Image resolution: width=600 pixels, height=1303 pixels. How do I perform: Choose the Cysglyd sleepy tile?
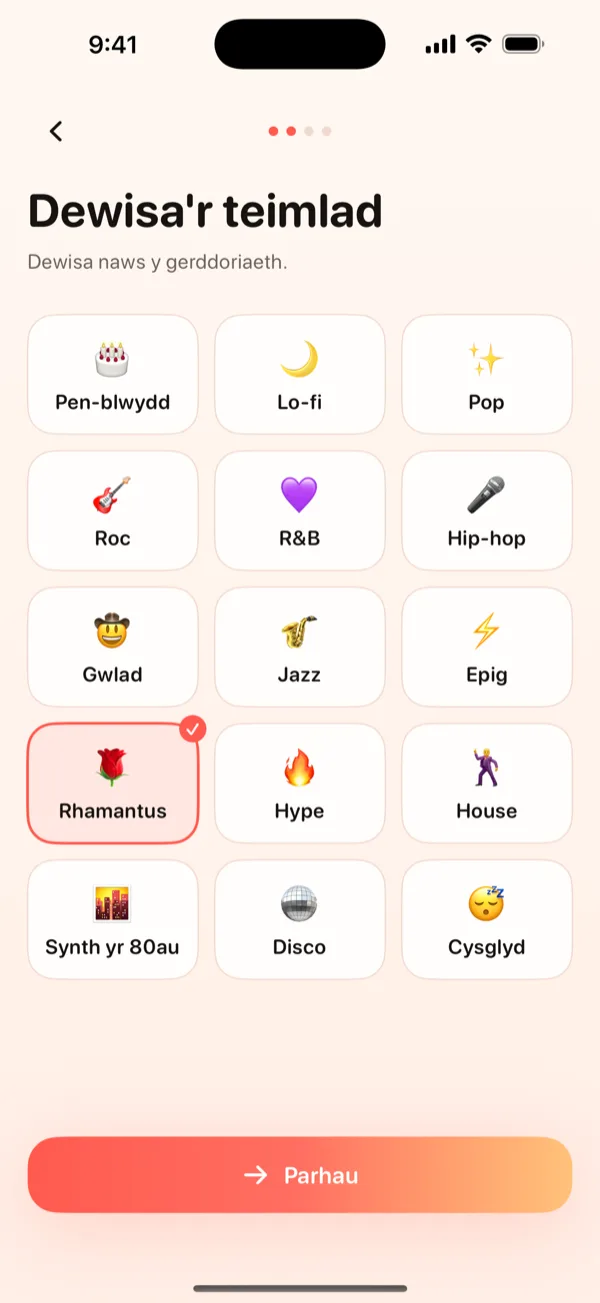487,919
